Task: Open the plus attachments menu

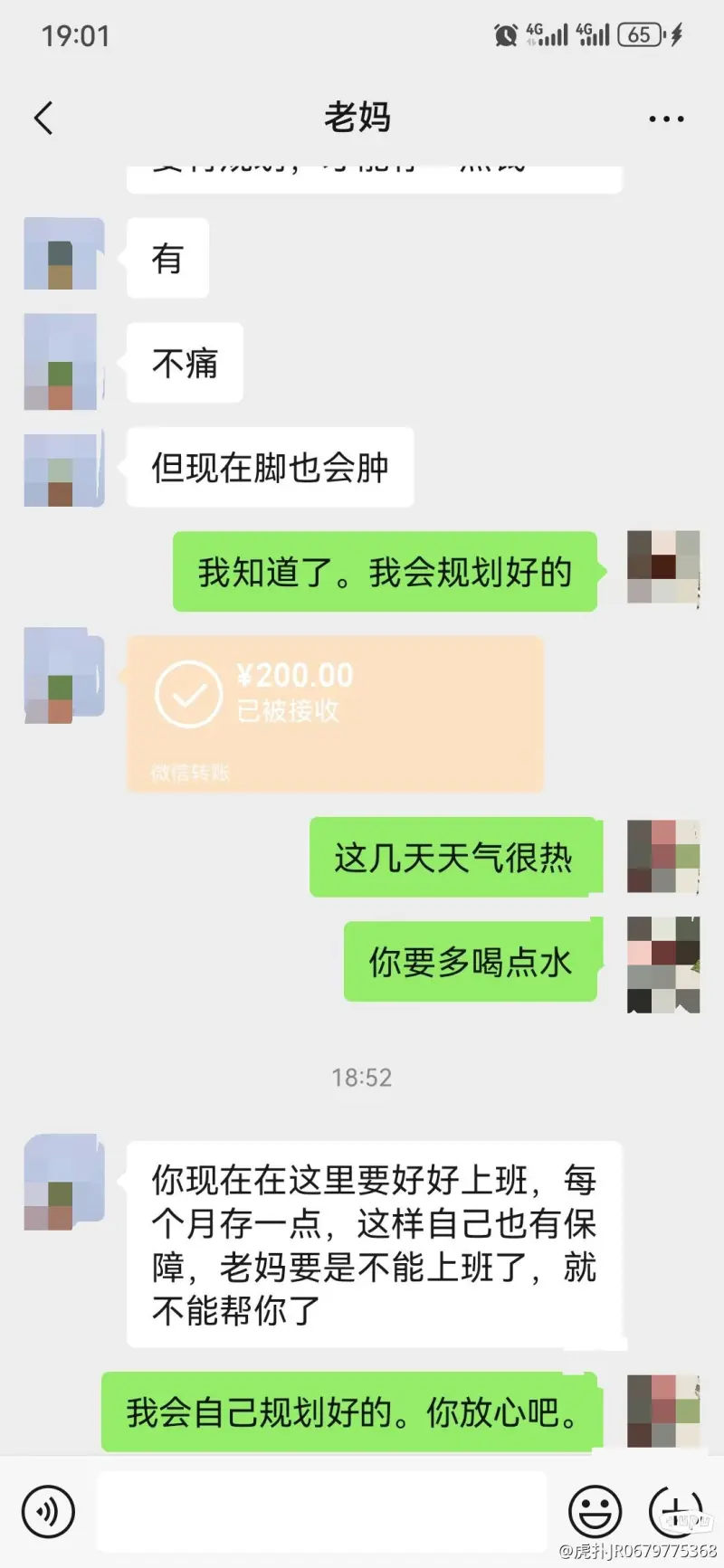Action: point(675,1510)
